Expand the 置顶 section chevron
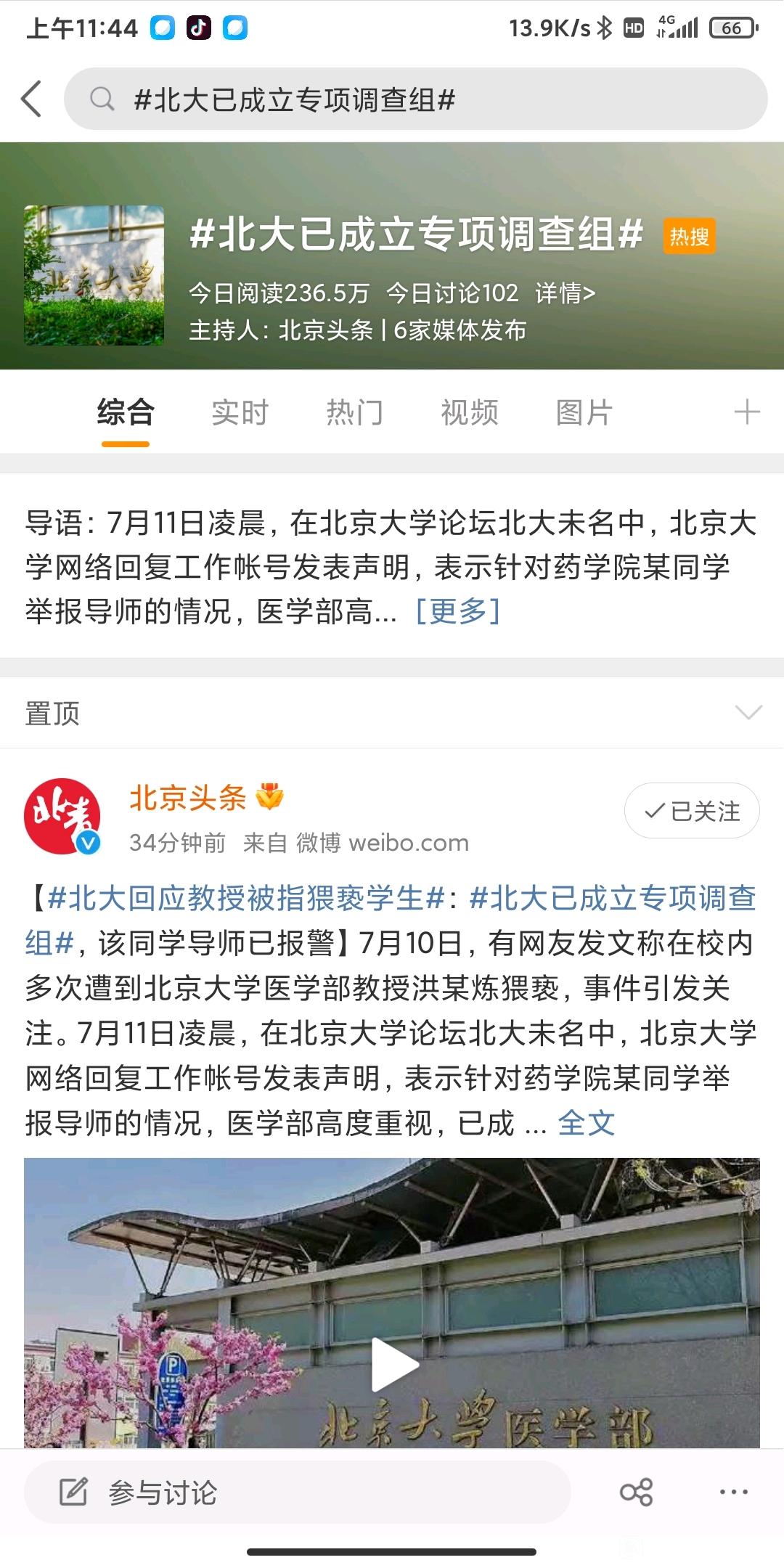The height and width of the screenshot is (1568, 784). pos(748,712)
